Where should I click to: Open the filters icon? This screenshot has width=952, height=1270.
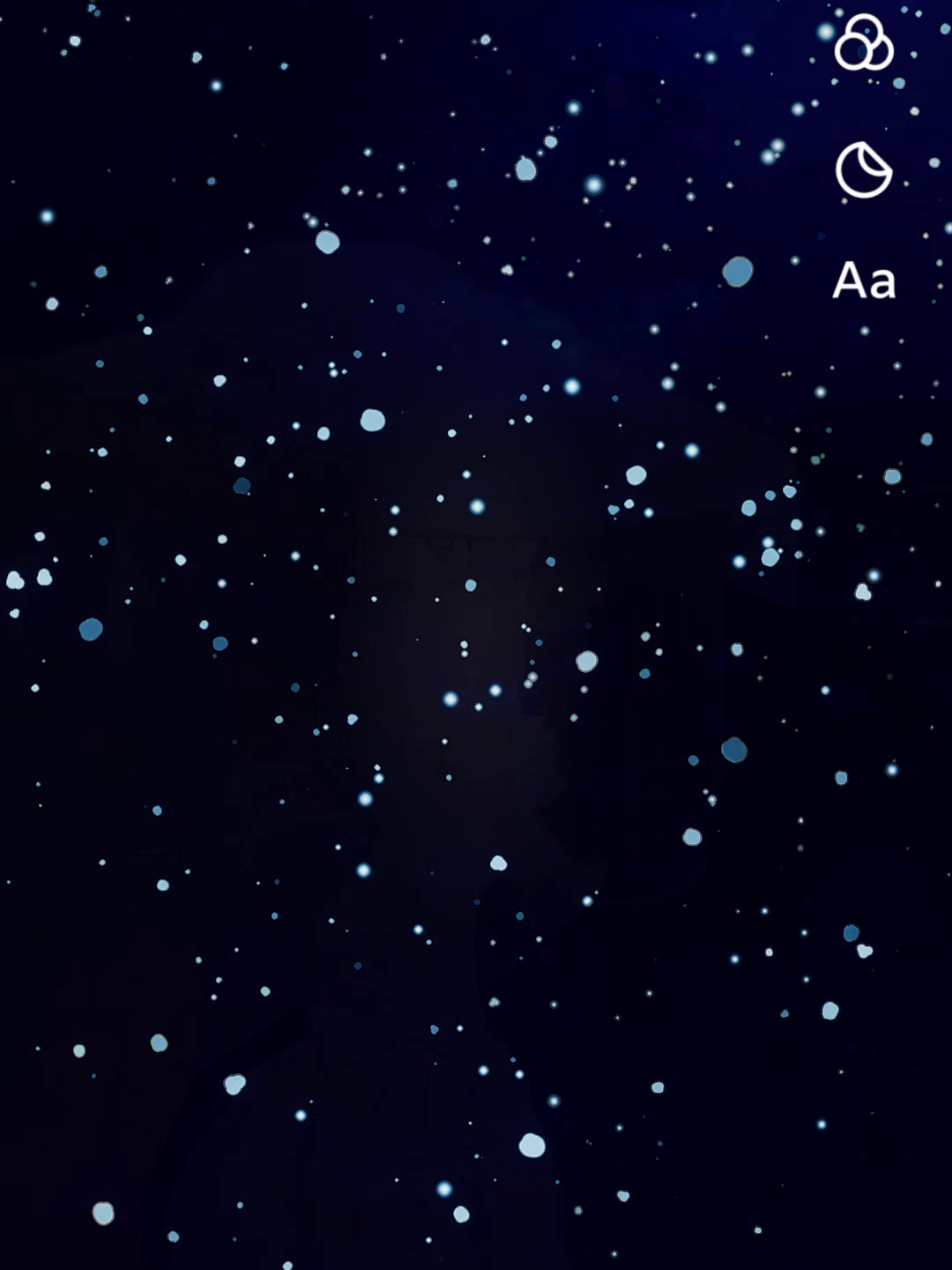(x=863, y=42)
